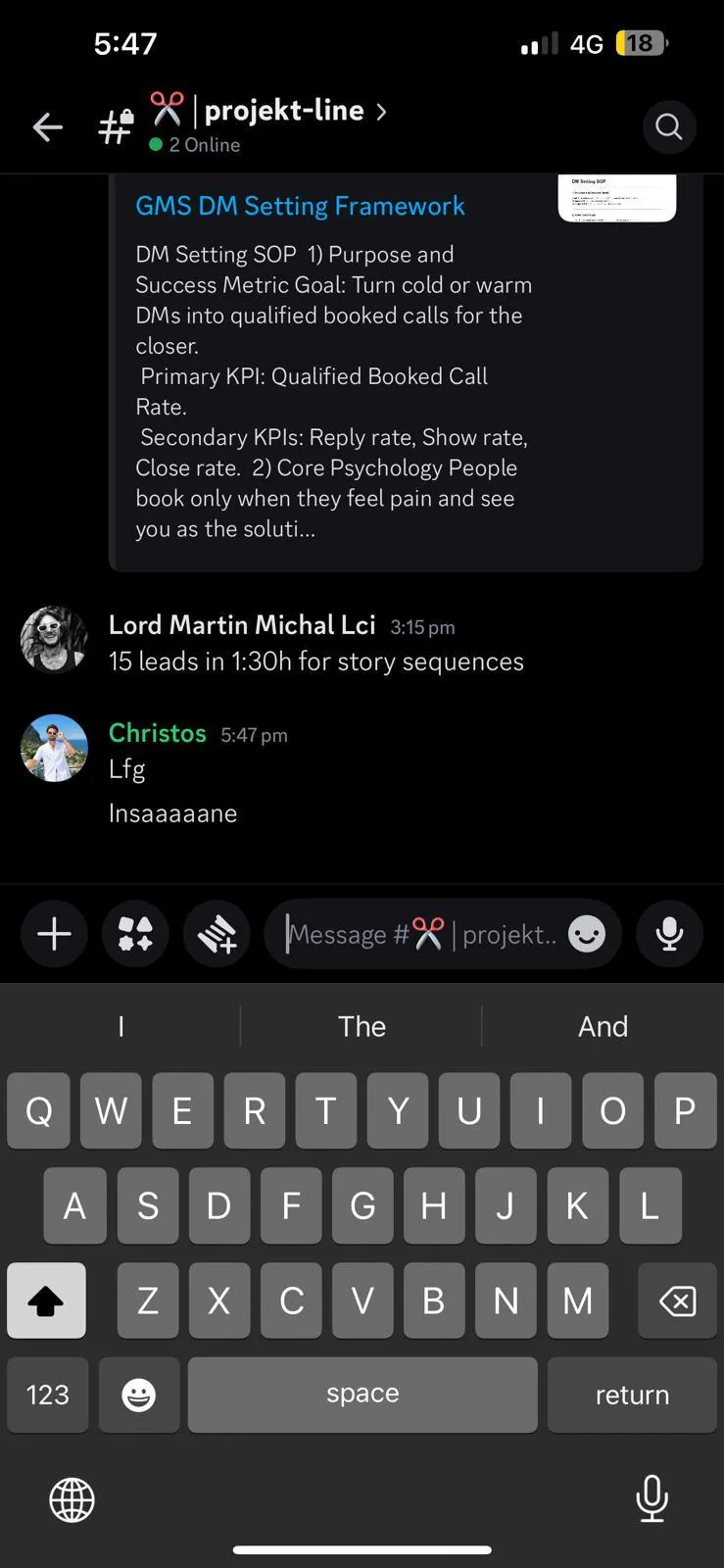Open the document preview thumbnail

click(x=616, y=198)
